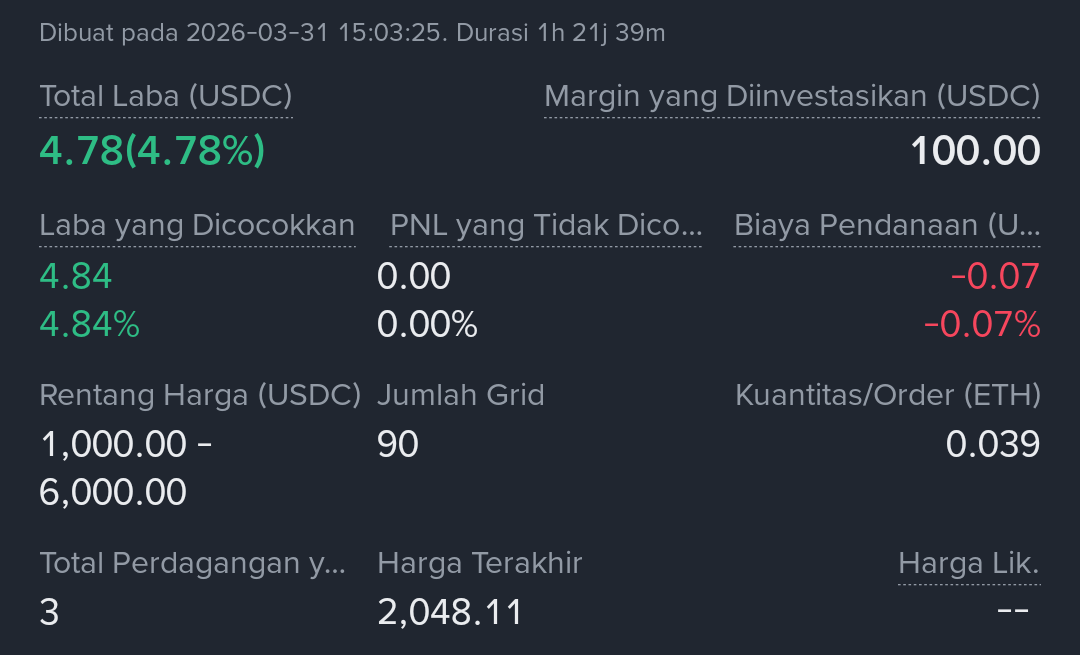Open the Harga Lik. explanation
The image size is (1080, 655).
coord(968,563)
